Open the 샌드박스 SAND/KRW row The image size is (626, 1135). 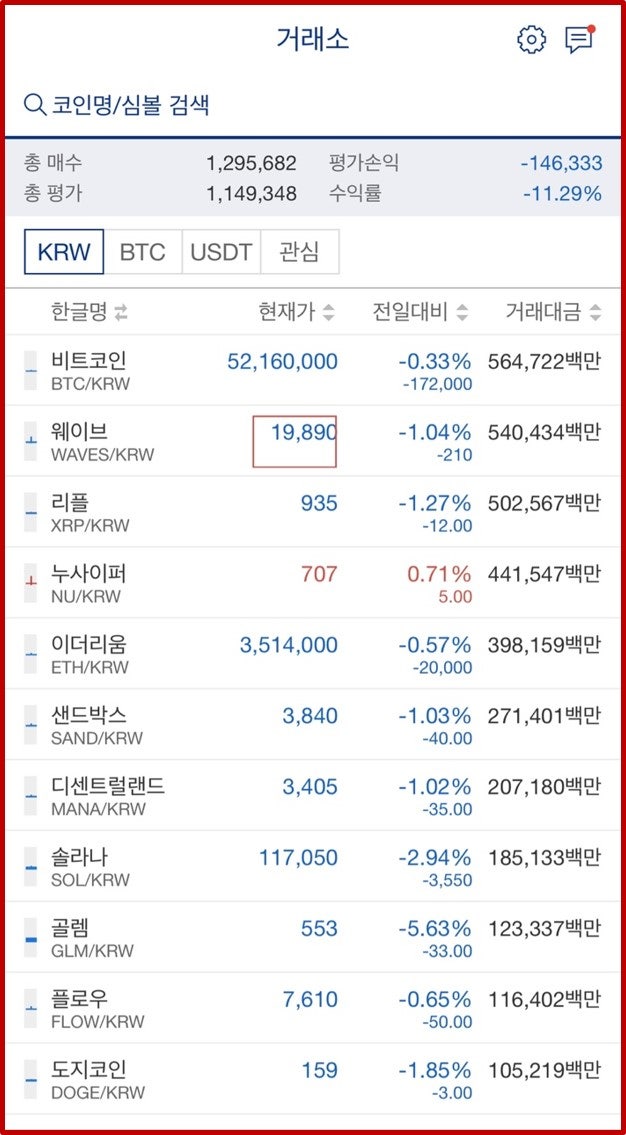click(x=313, y=725)
